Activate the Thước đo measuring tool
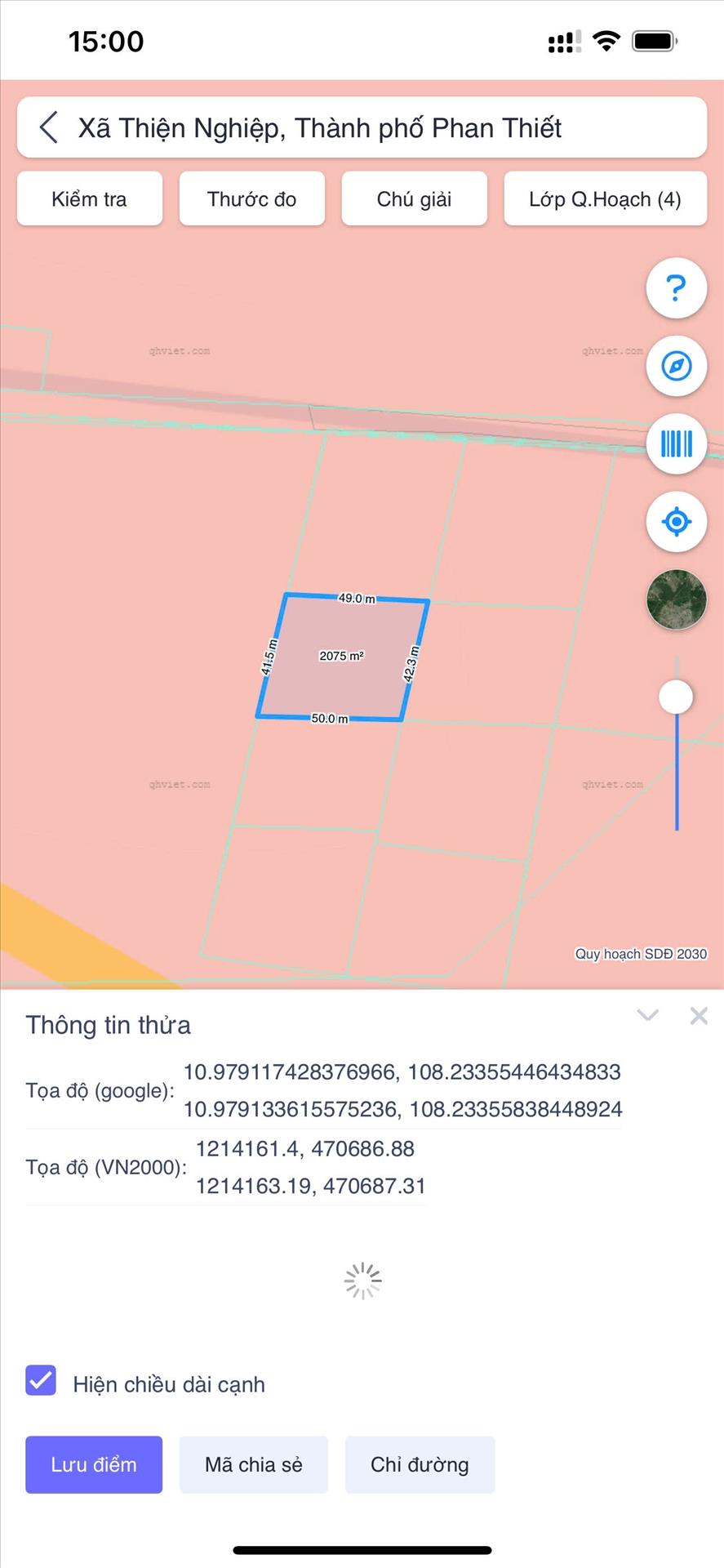Screen dimensions: 724x1568 click(x=251, y=198)
